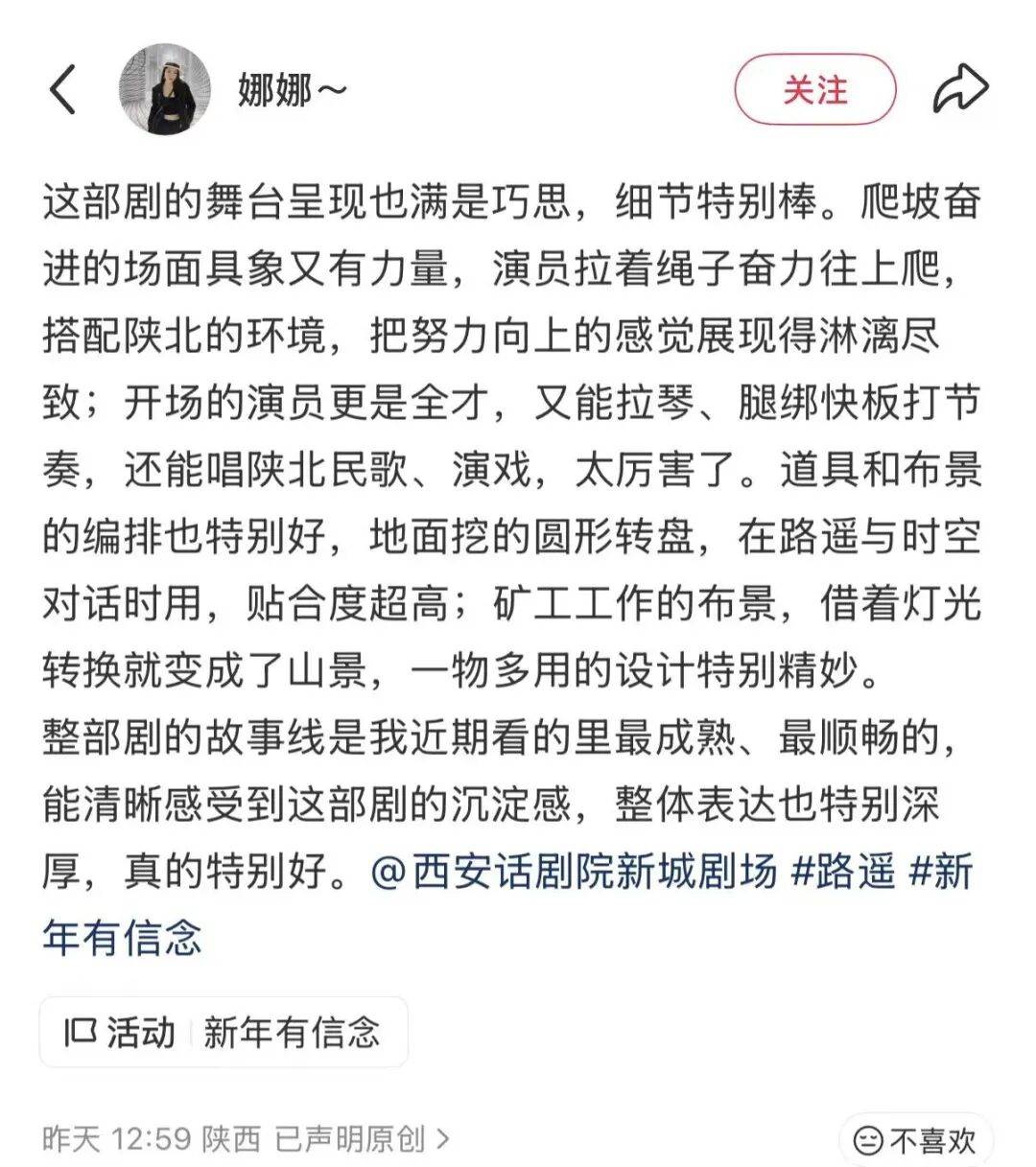Follow 娜娜～ with the 关注 button
1036x1167 pixels.
click(814, 90)
